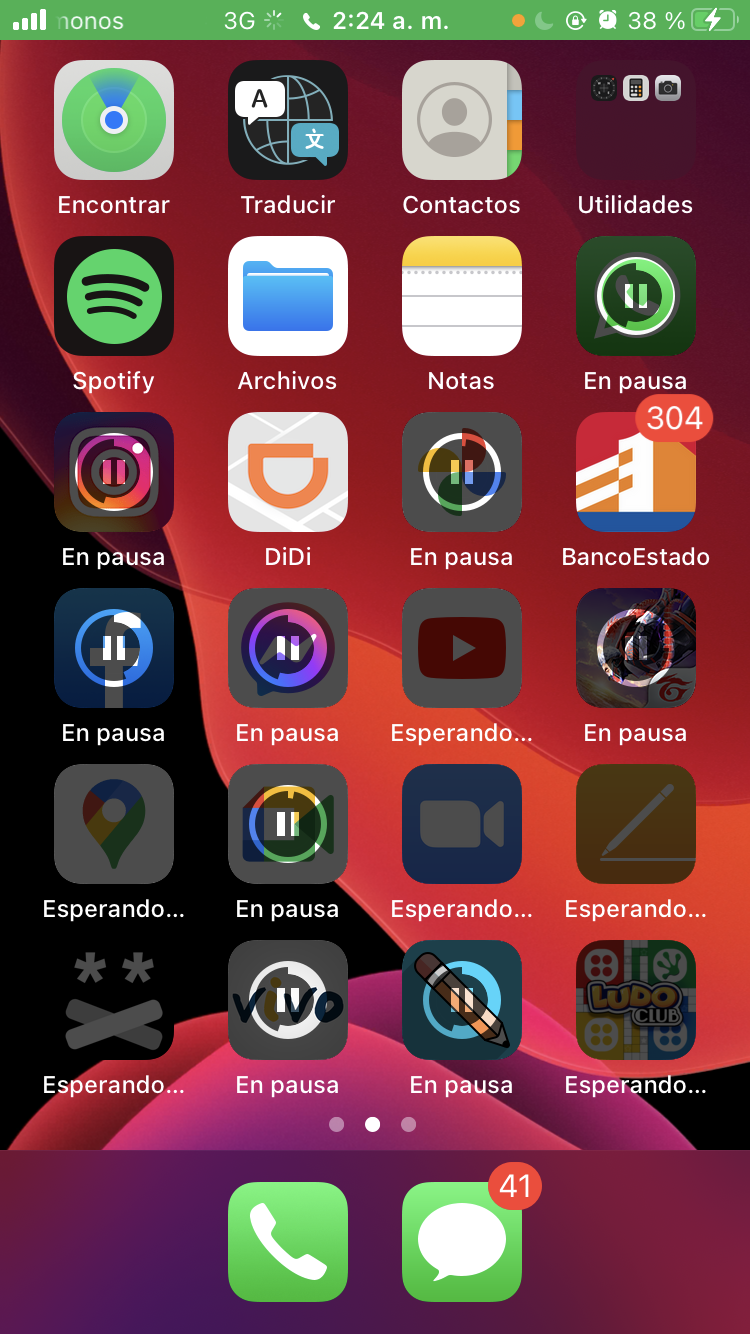
Task: Resume the paused Instagram download
Action: click(114, 472)
